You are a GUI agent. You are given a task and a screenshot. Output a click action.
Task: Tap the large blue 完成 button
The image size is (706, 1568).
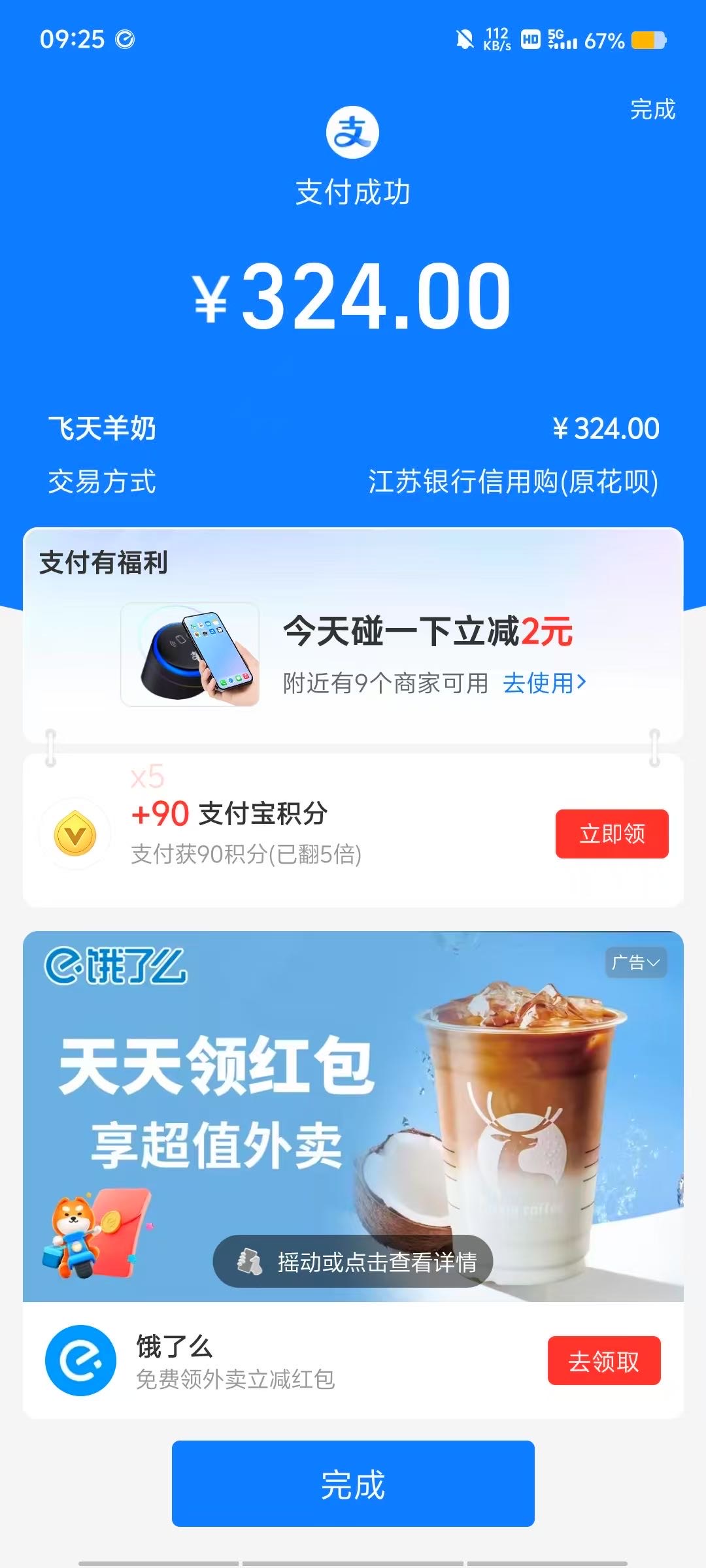[353, 1484]
